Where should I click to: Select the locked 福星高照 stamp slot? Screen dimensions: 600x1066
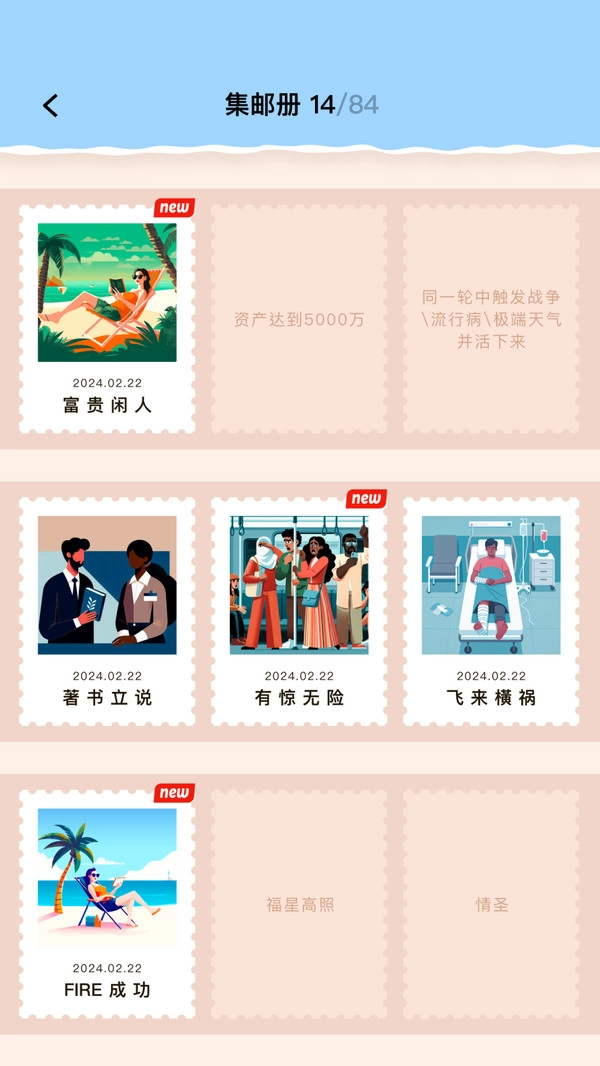click(x=299, y=904)
